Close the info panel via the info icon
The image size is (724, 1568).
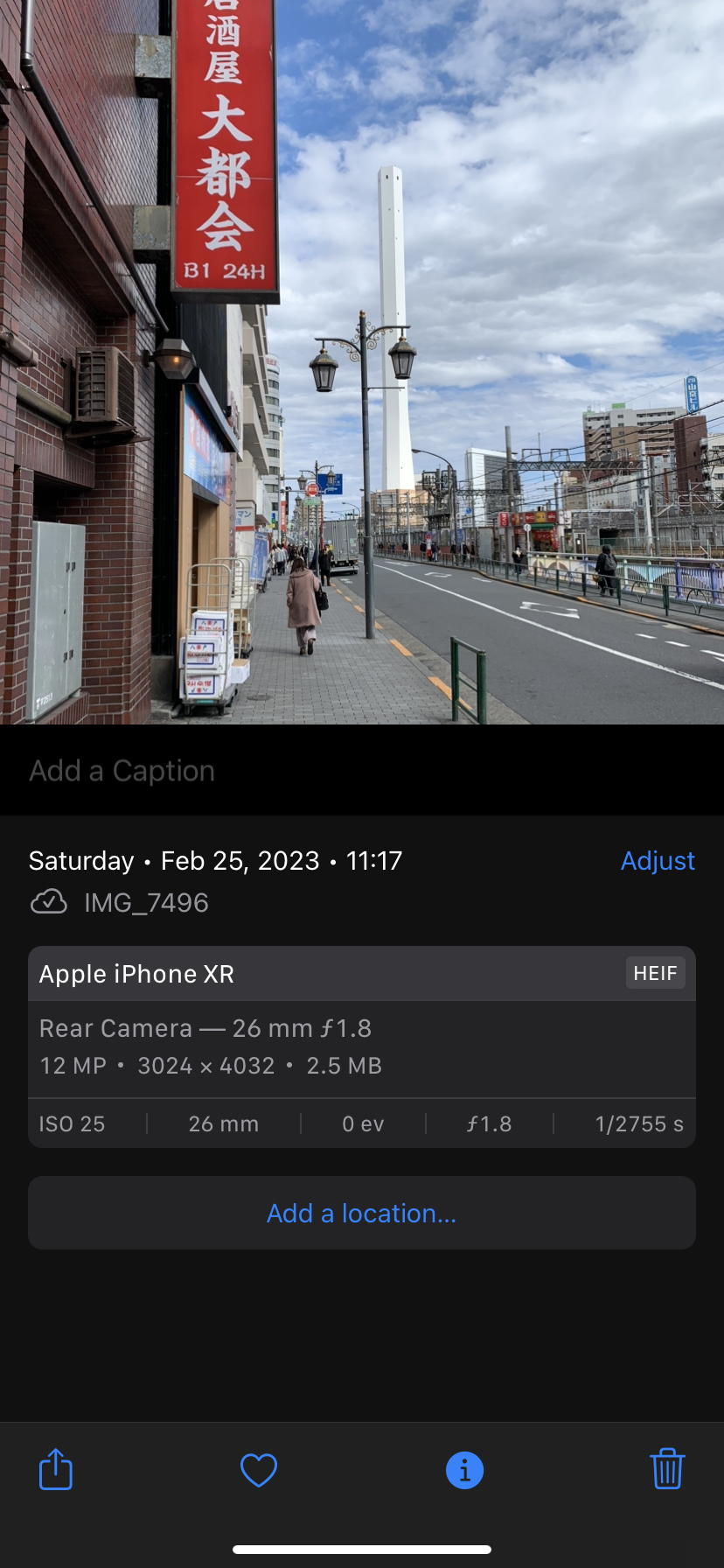pos(464,1470)
